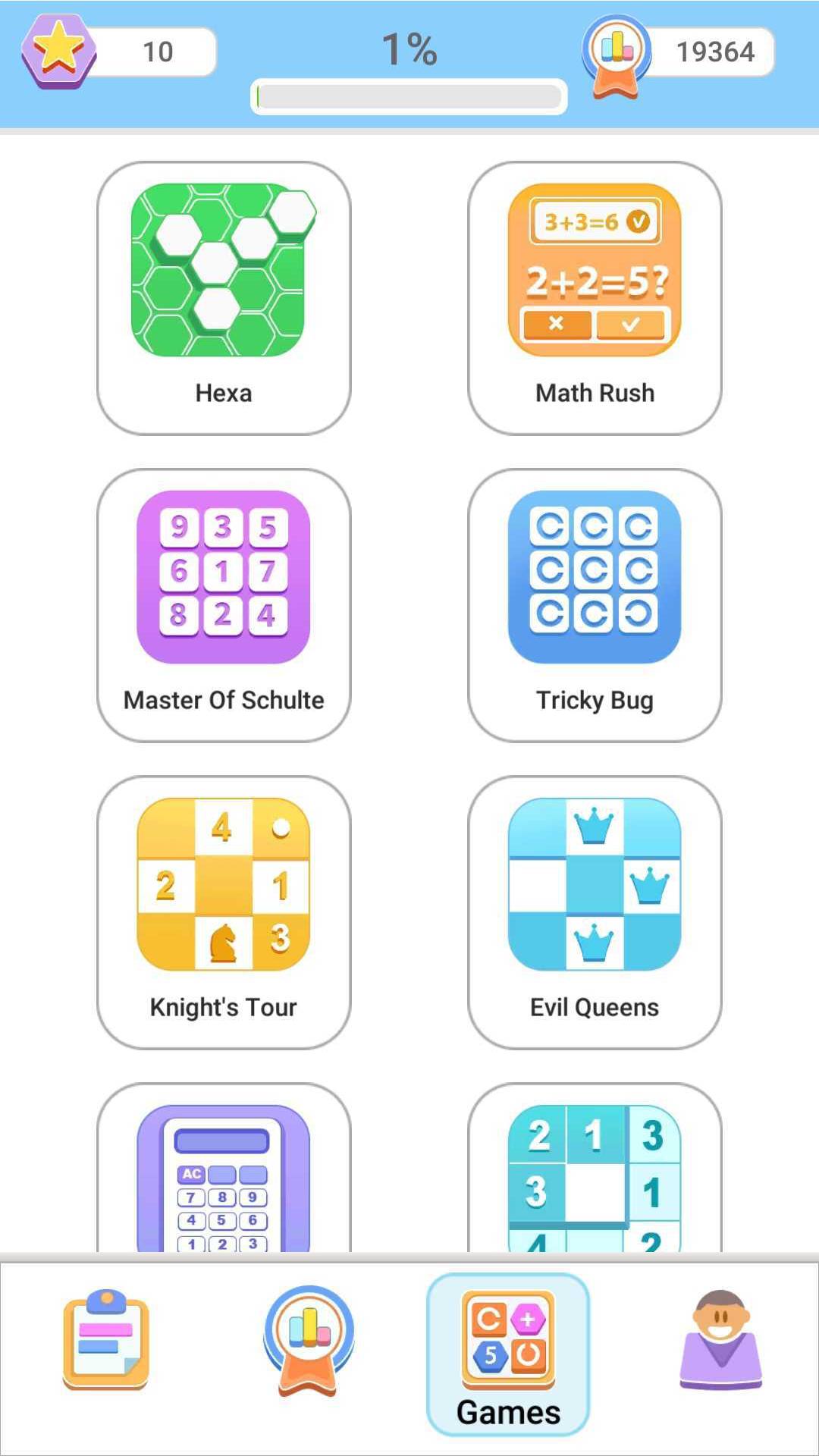Image resolution: width=819 pixels, height=1456 pixels.
Task: Launch the Math Rush game
Action: click(x=595, y=297)
